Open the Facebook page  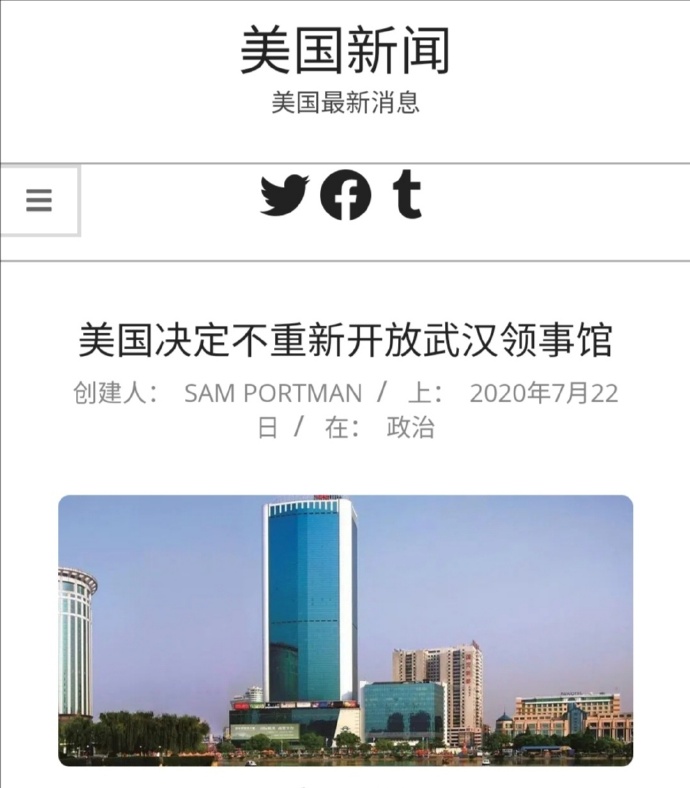pyautogui.click(x=345, y=195)
